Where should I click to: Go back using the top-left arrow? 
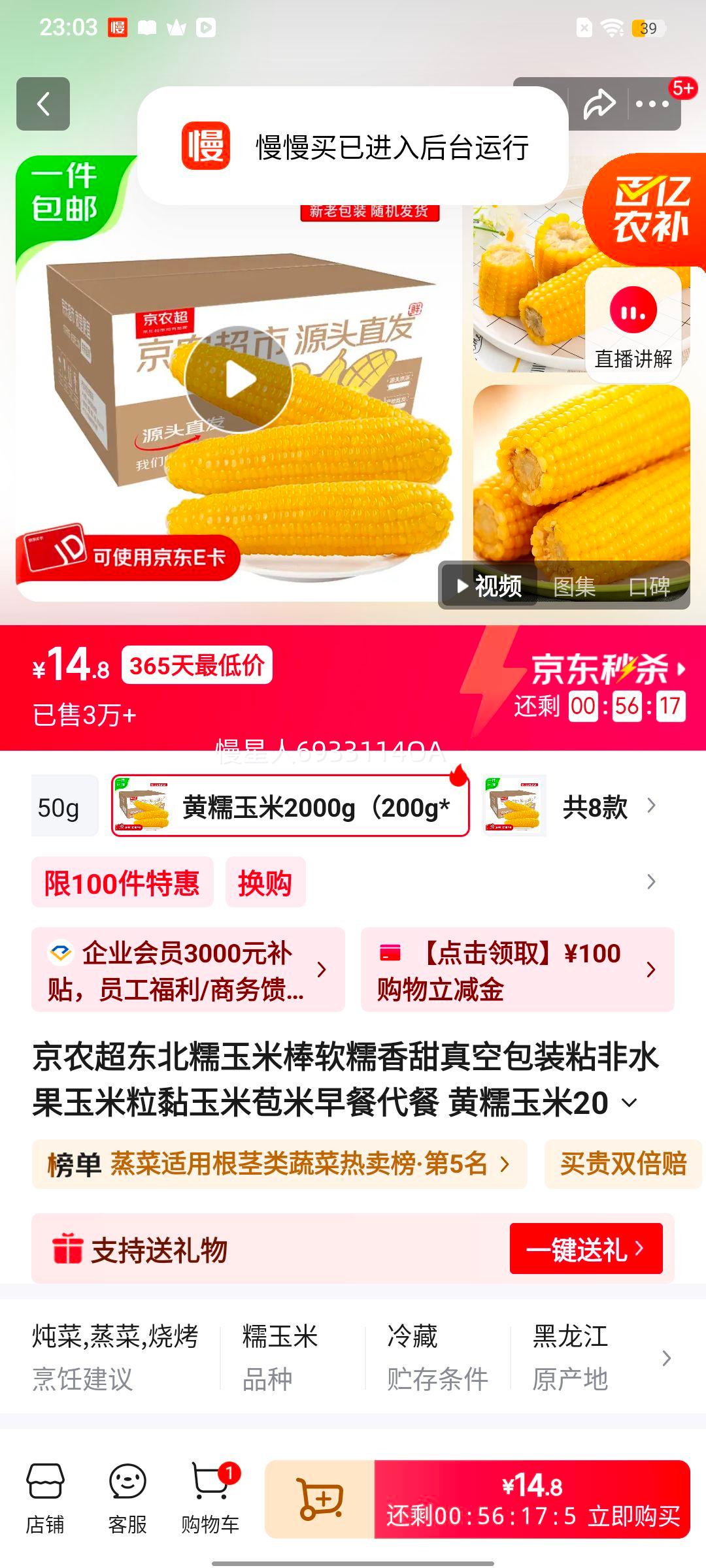[43, 104]
